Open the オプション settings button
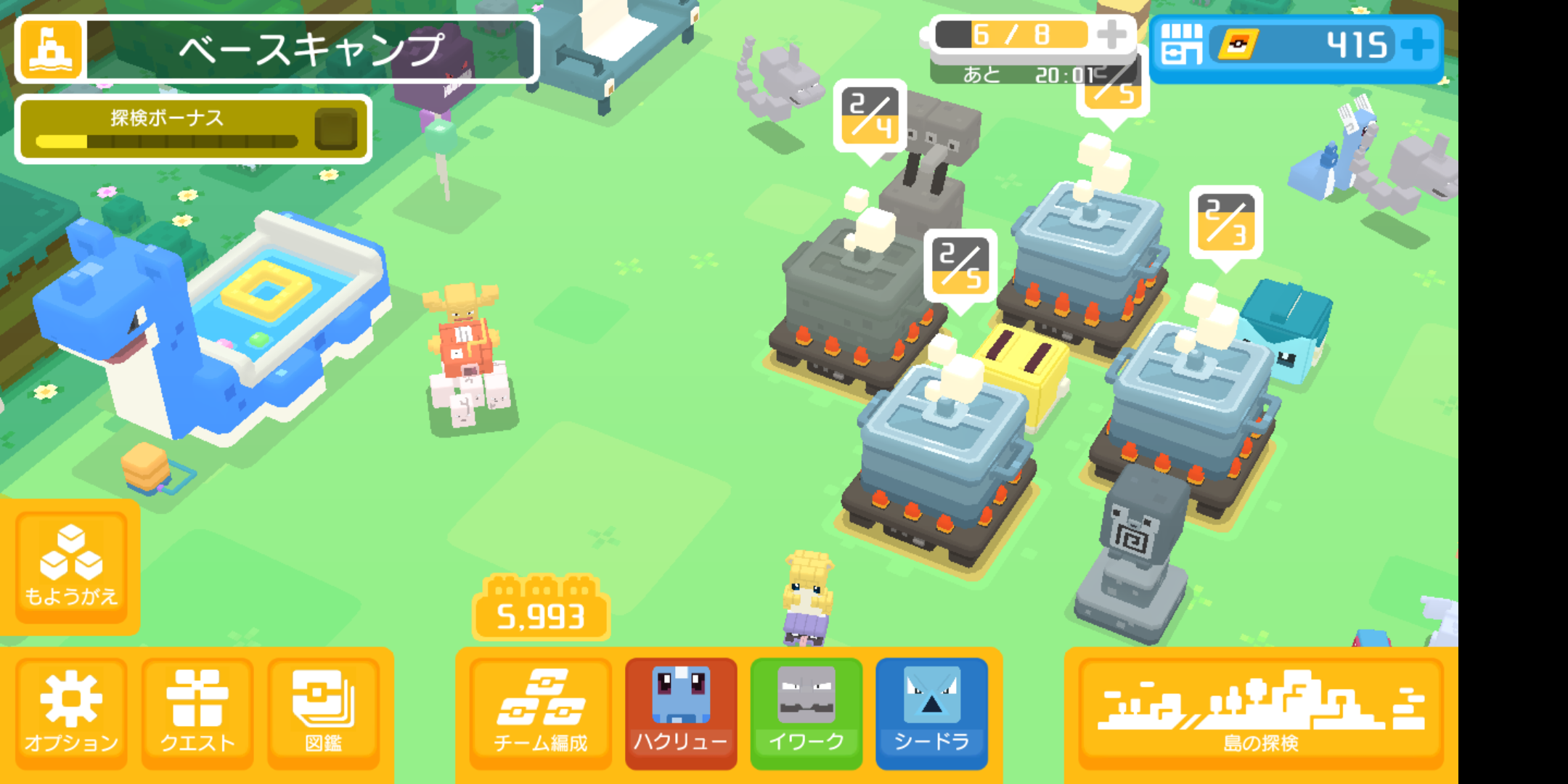The image size is (1568, 784). (x=70, y=712)
